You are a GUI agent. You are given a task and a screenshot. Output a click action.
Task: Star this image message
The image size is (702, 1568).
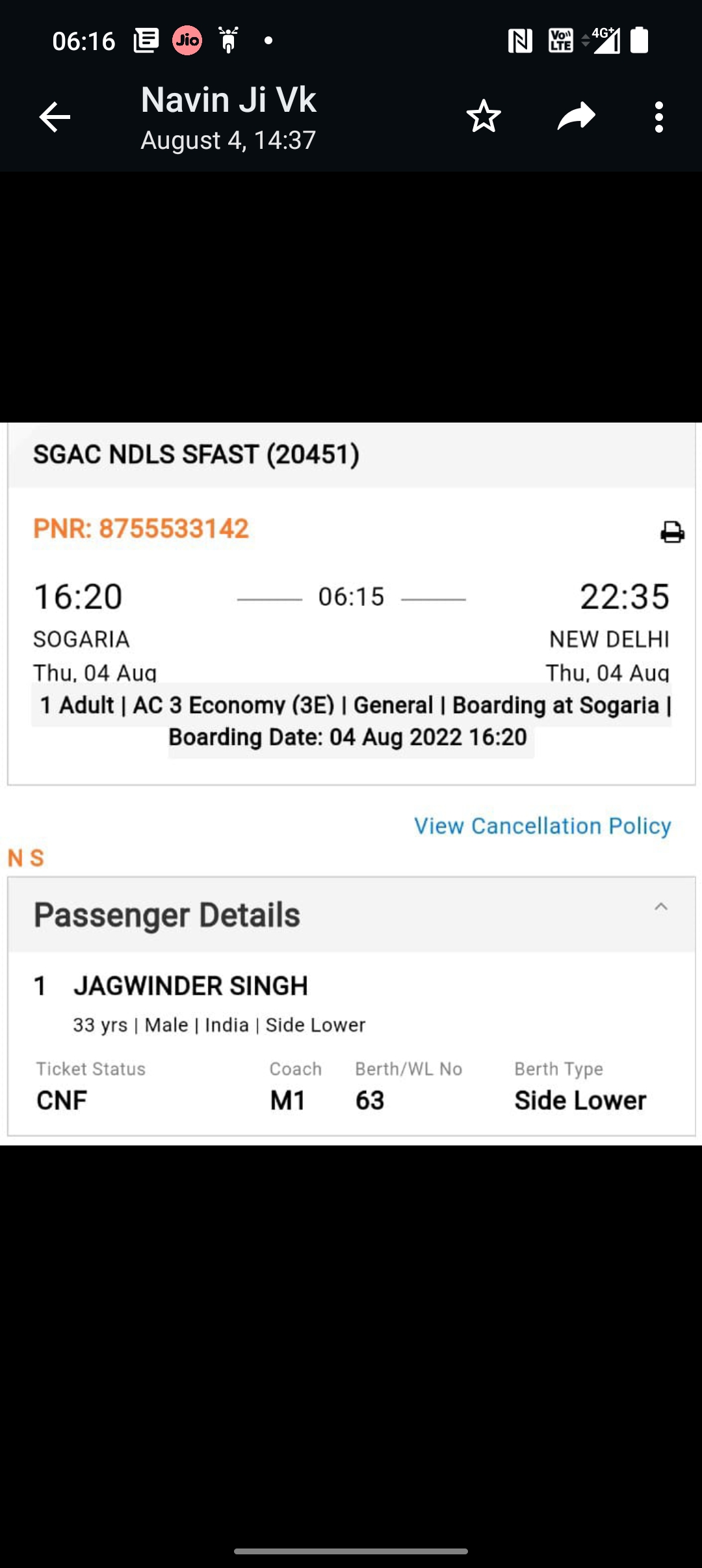(484, 117)
